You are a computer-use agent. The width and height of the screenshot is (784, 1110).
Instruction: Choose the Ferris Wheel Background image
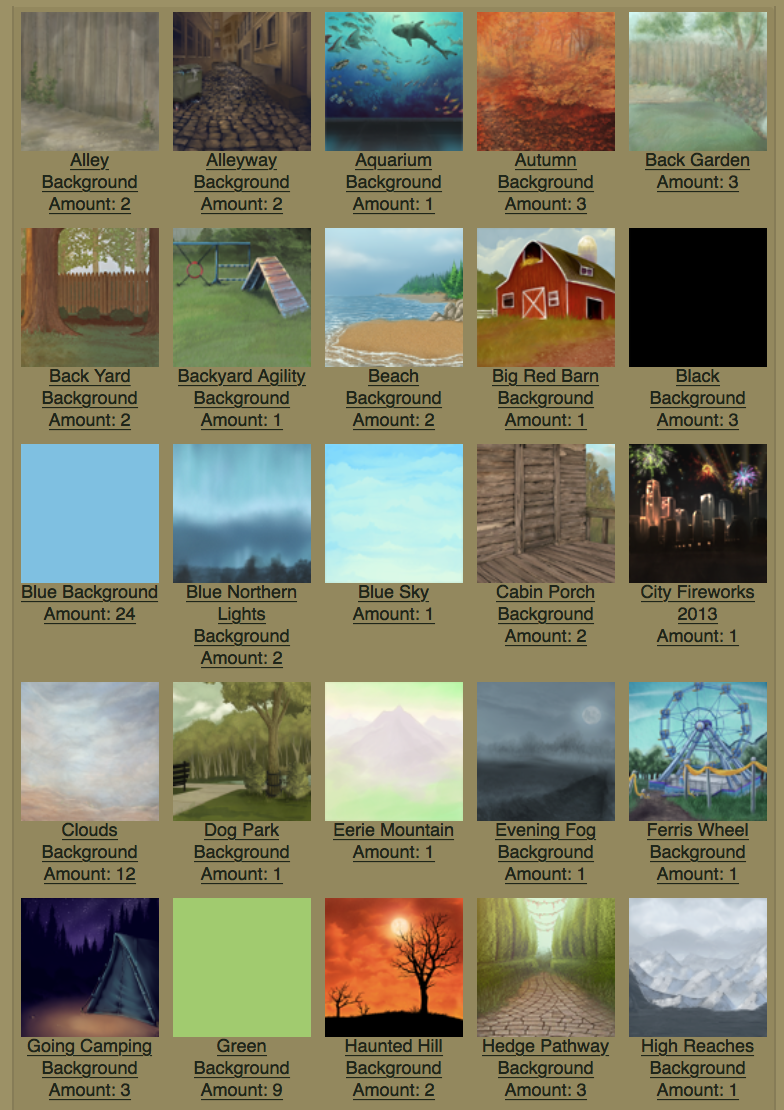(x=697, y=751)
